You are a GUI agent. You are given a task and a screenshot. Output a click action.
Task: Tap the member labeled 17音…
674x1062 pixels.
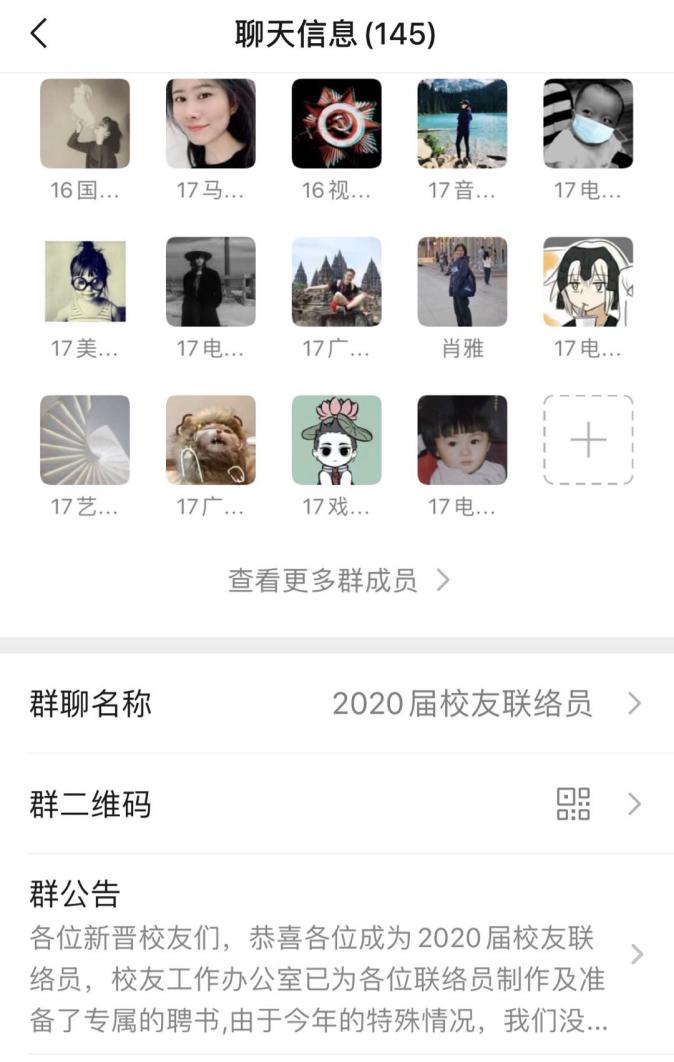[x=462, y=124]
